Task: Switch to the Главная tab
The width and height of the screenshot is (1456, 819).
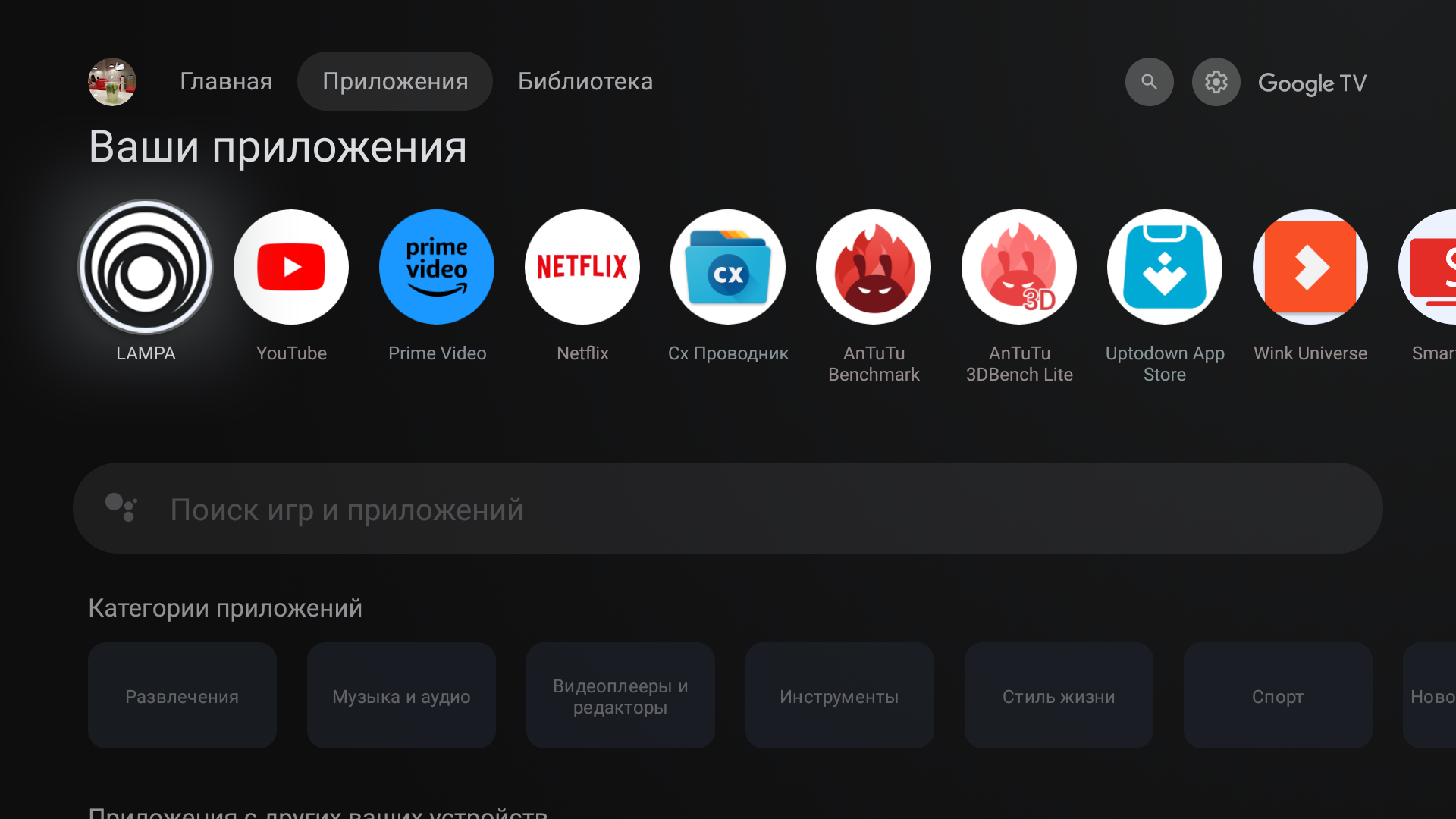Action: pyautogui.click(x=226, y=82)
